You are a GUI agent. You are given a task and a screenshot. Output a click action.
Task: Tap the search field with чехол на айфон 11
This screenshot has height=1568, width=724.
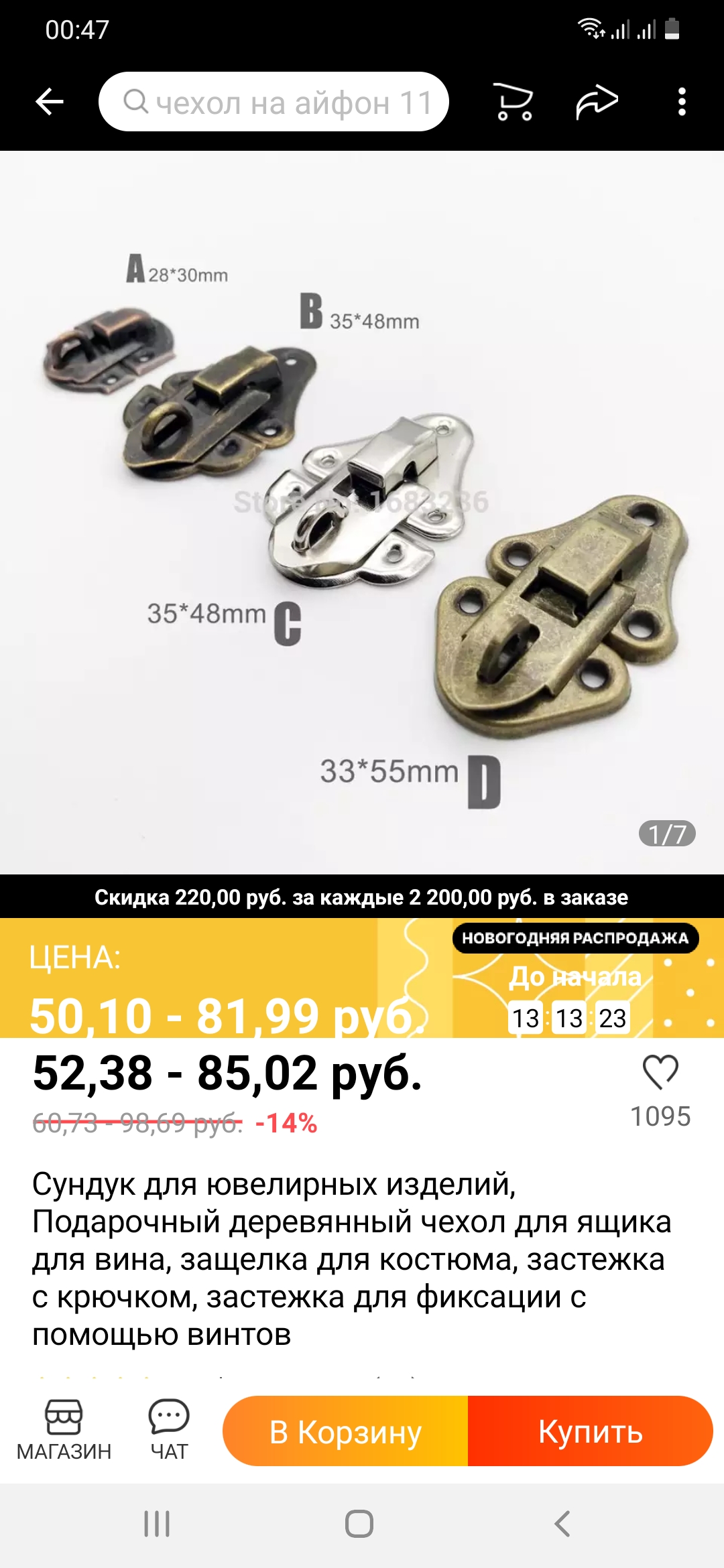pos(274,102)
